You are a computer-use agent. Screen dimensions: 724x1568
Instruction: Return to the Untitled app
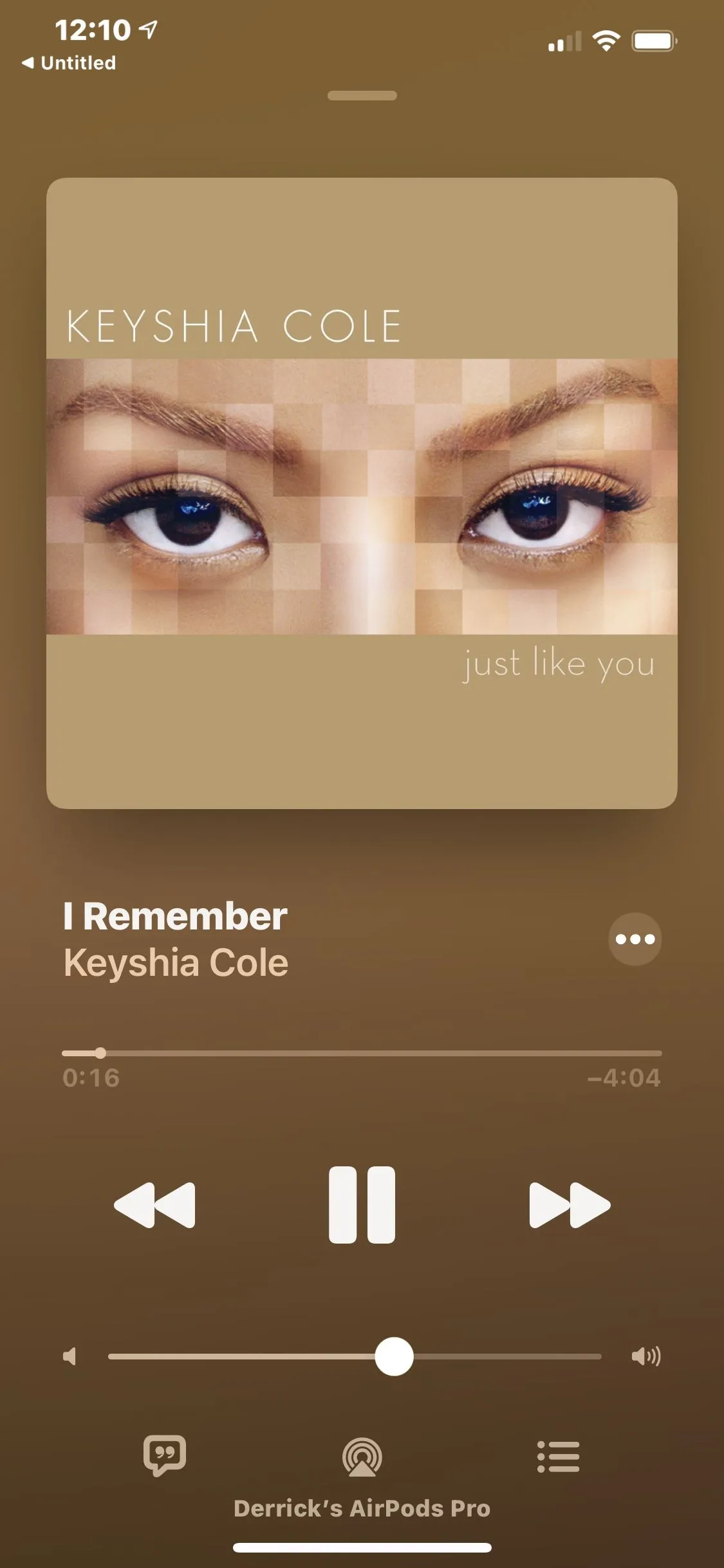point(70,63)
